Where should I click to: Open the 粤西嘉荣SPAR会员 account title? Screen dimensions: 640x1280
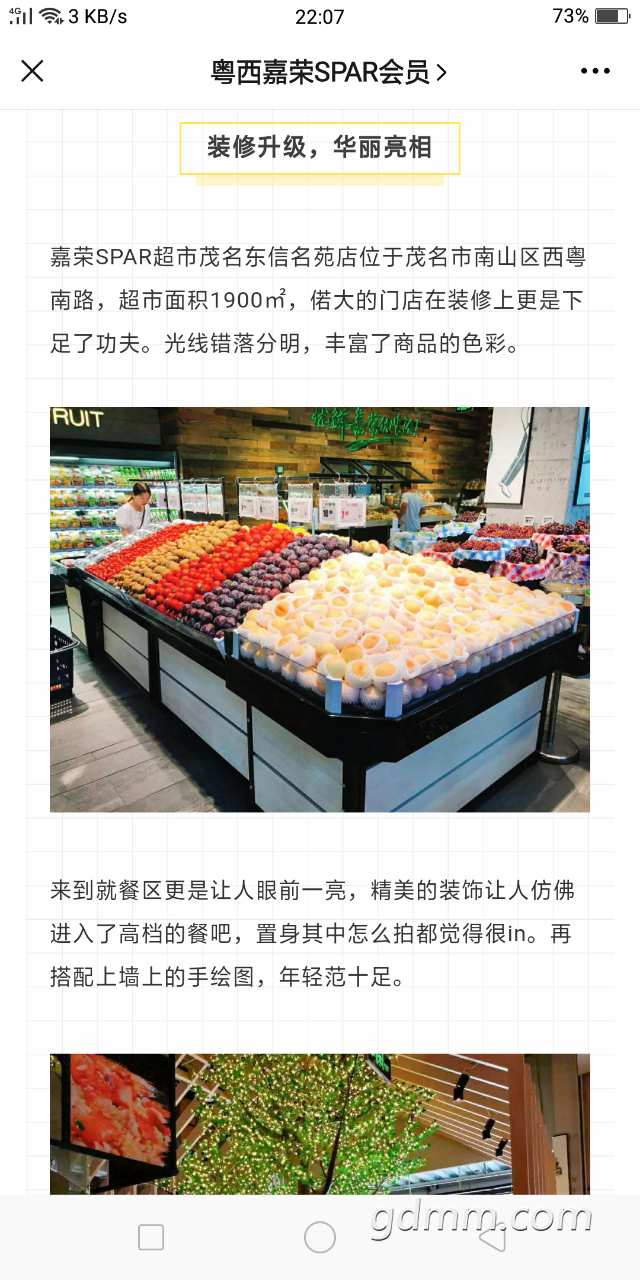328,72
